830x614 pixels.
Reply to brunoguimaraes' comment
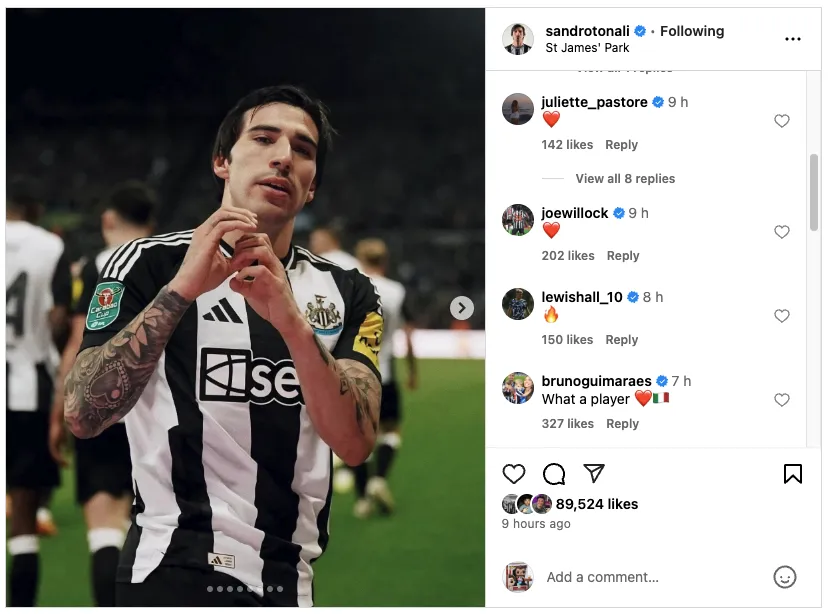coord(622,424)
